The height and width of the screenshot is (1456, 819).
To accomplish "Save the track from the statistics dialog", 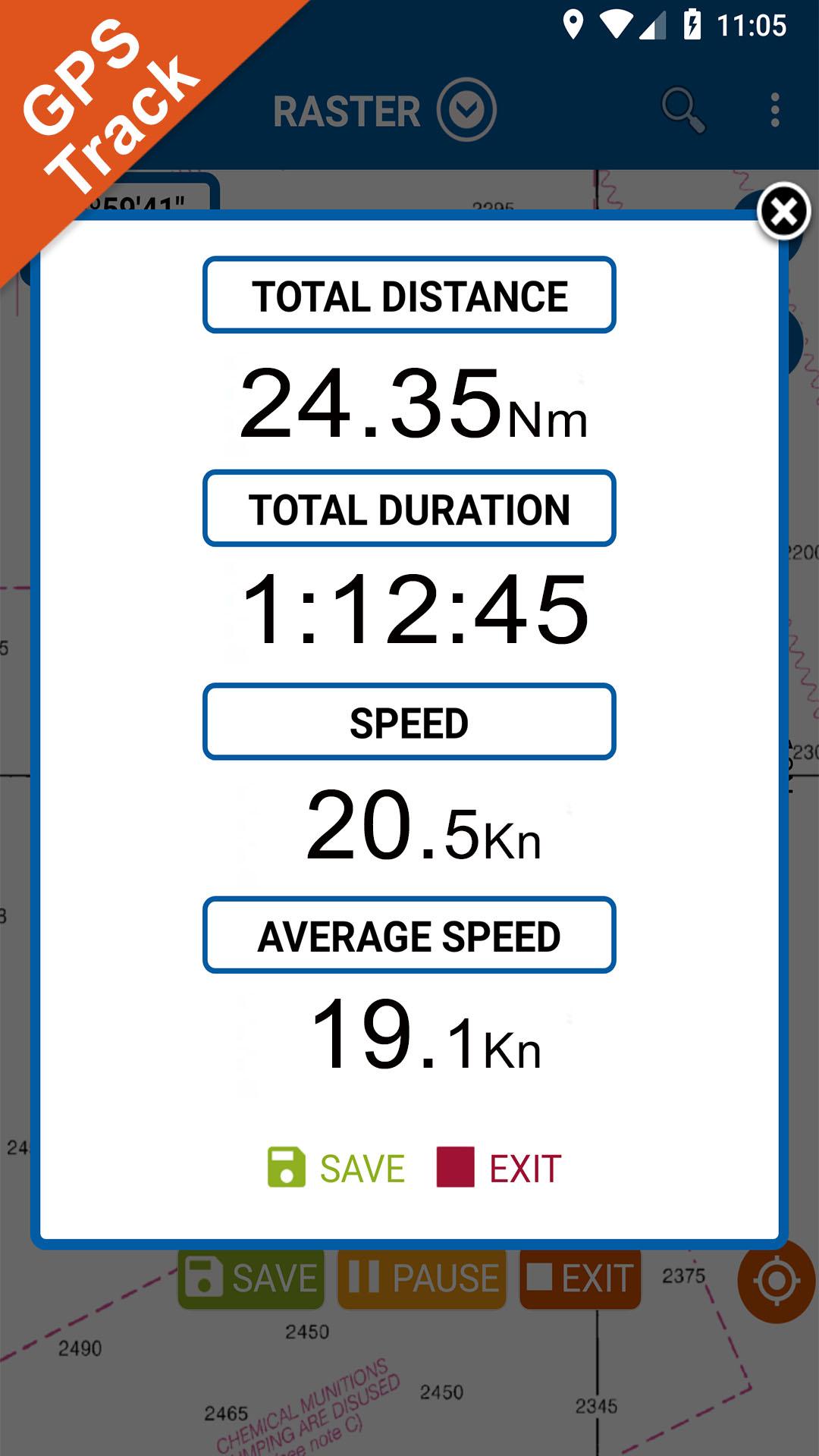I will click(x=337, y=1168).
